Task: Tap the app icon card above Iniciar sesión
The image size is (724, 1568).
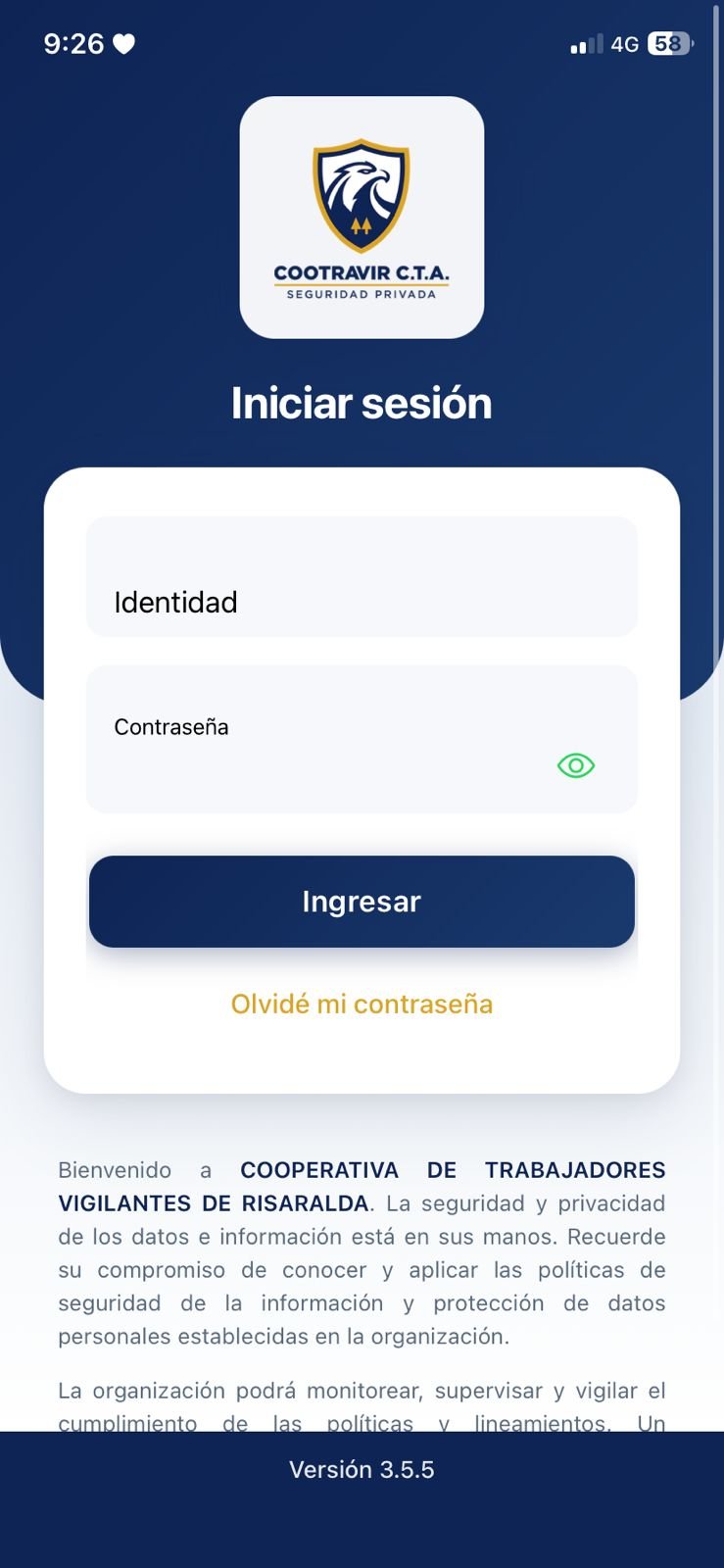Action: (x=362, y=218)
